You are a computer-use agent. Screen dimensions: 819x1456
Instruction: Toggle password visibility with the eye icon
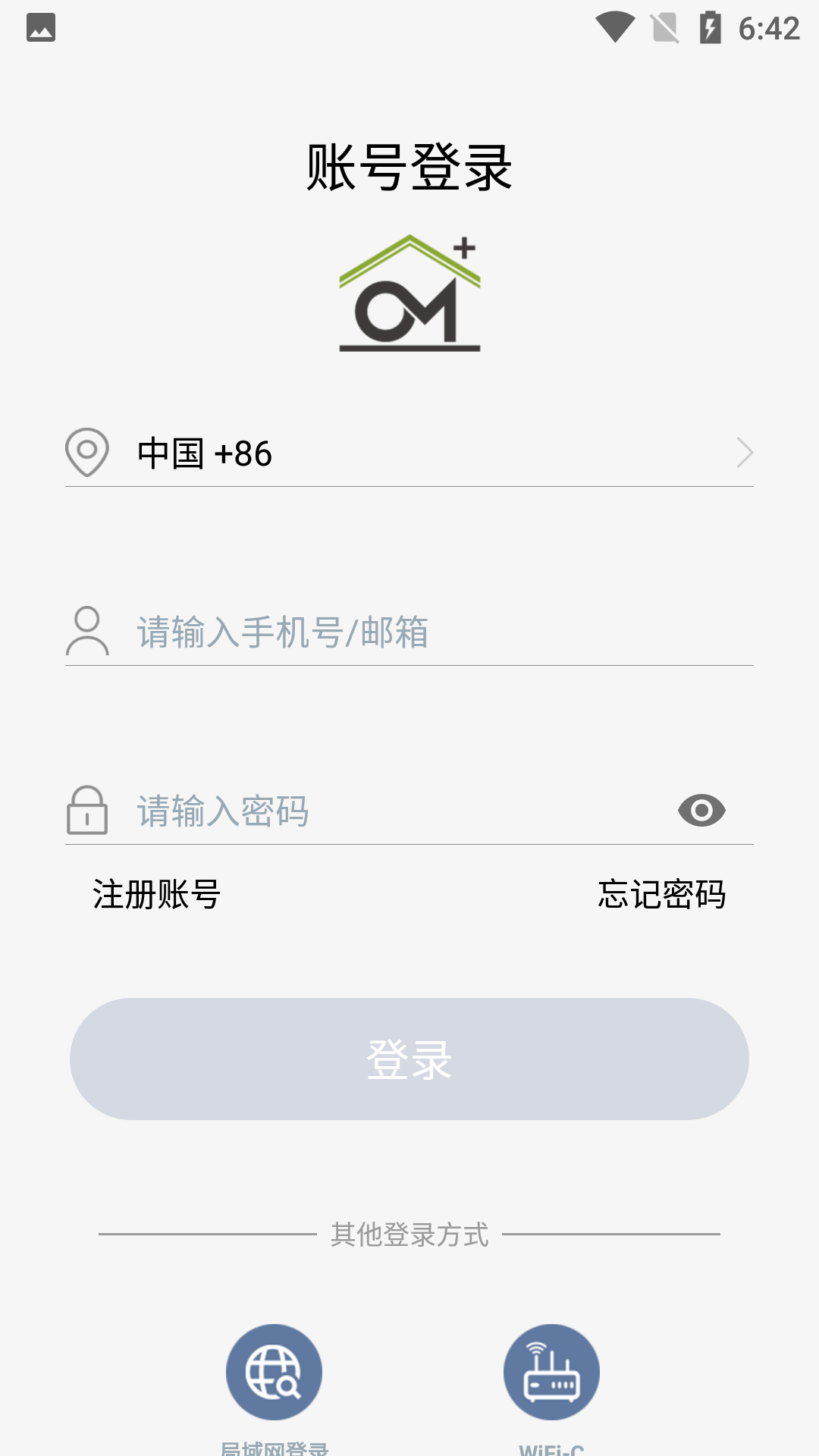(x=699, y=810)
